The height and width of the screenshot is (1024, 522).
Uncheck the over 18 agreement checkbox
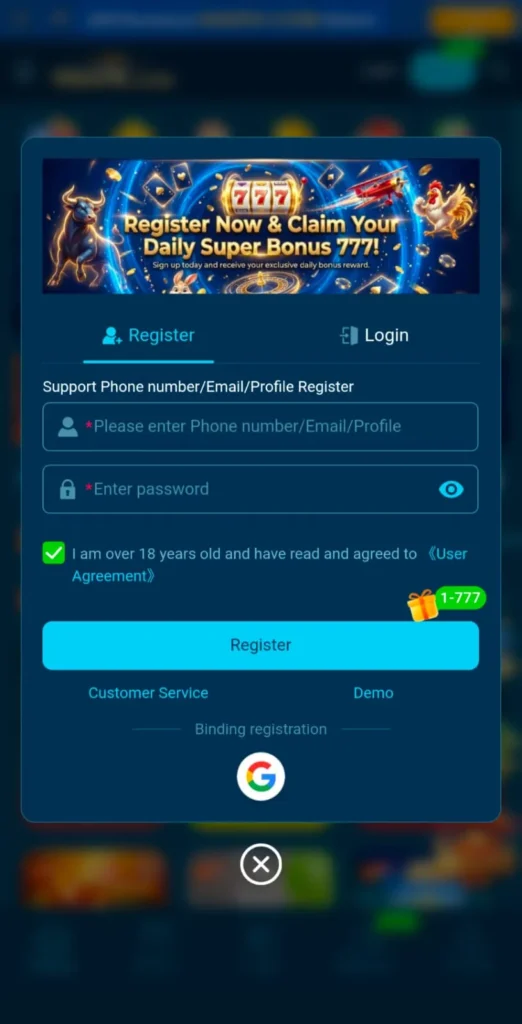[x=54, y=553]
